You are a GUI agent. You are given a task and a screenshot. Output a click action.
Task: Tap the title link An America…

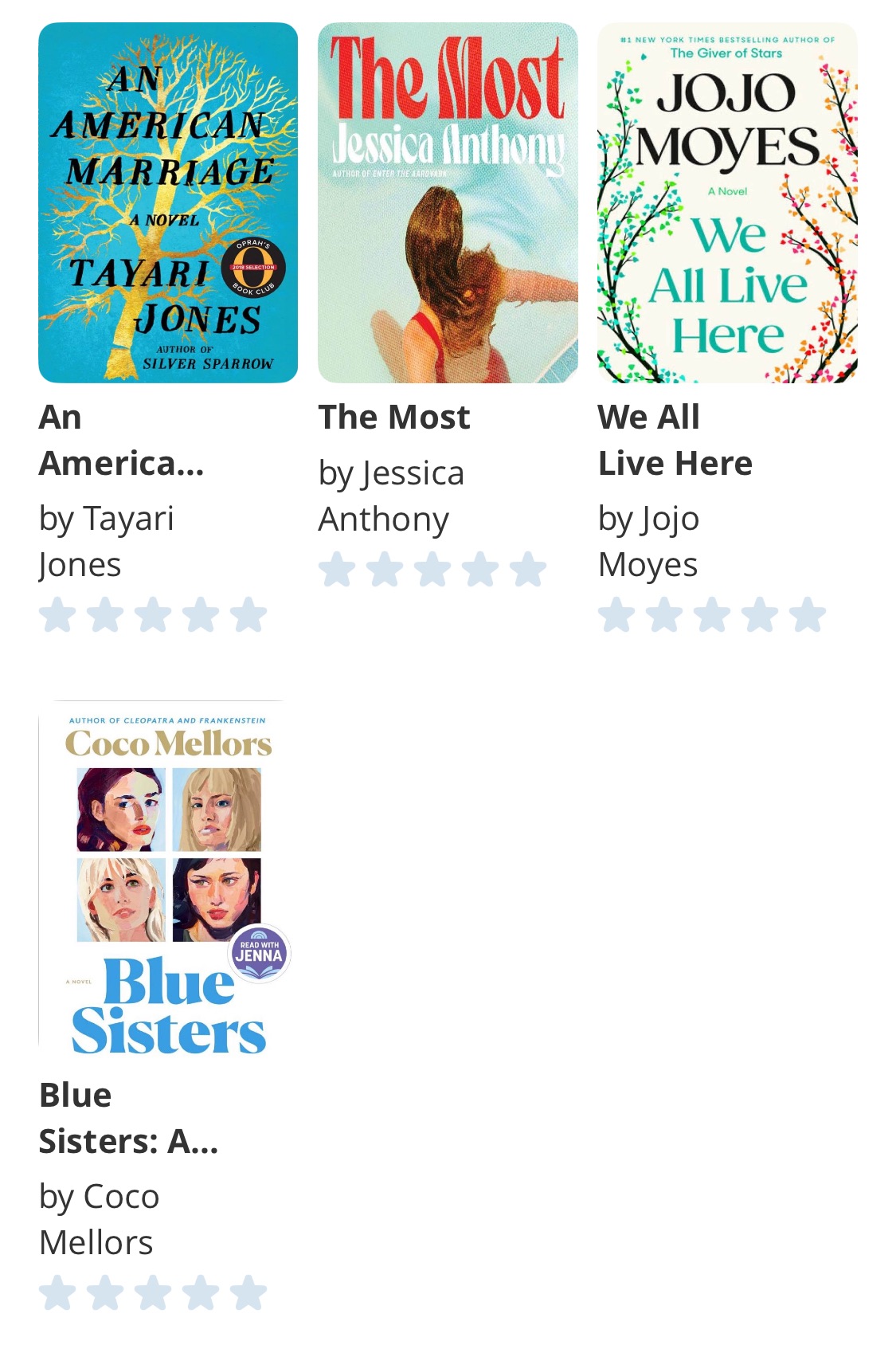click(121, 440)
